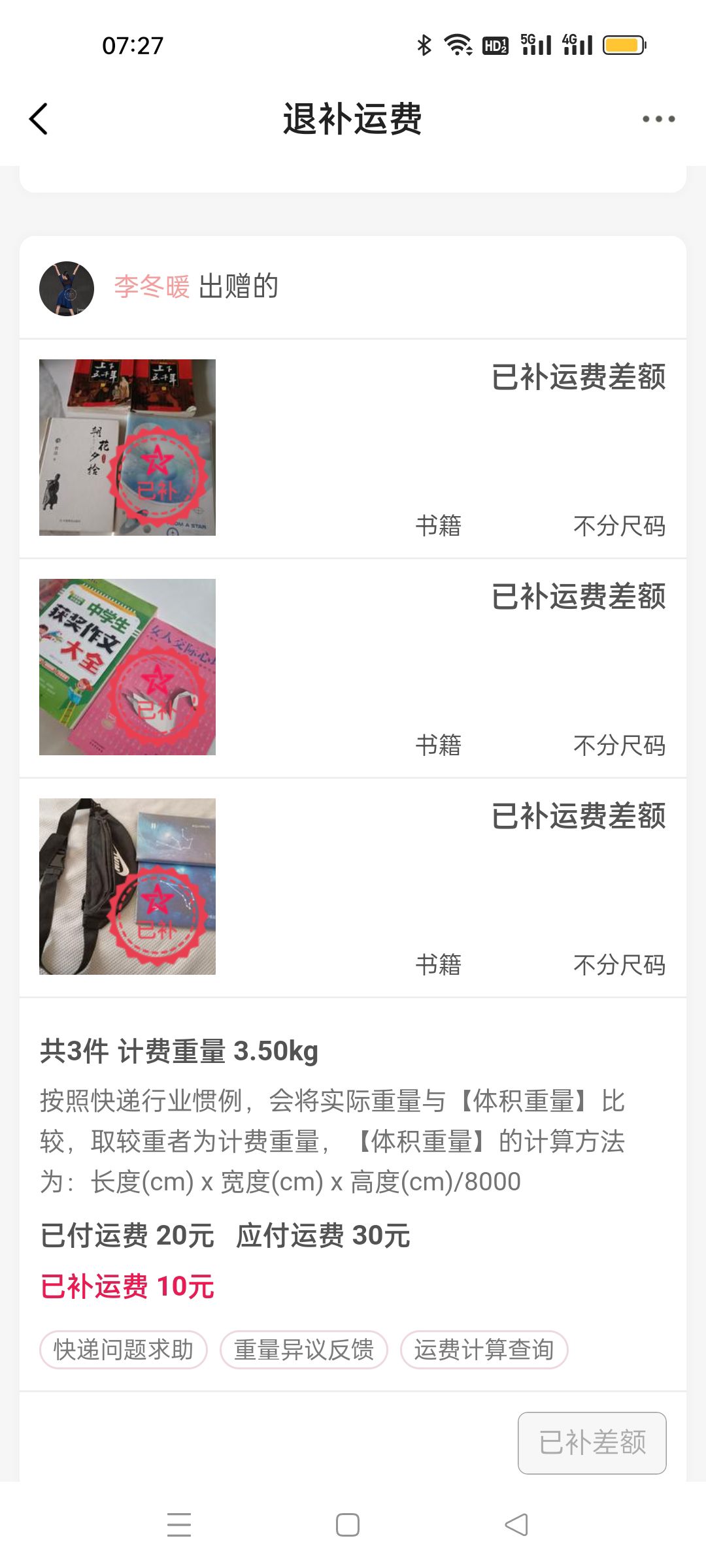Open 运费计算查询
Viewport: 706px width, 1568px height.
(484, 1349)
